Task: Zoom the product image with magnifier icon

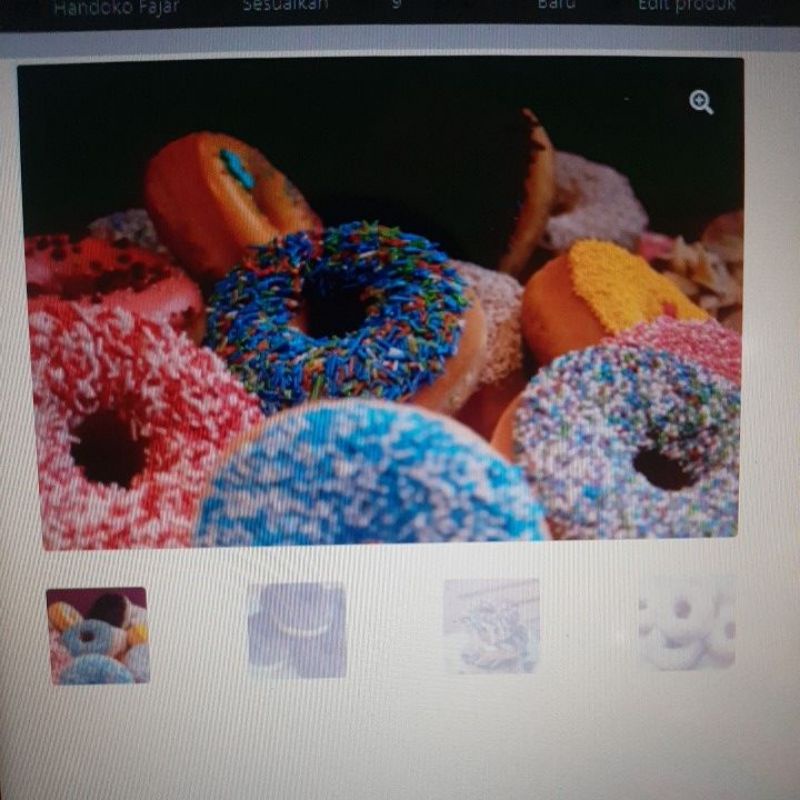Action: click(701, 103)
